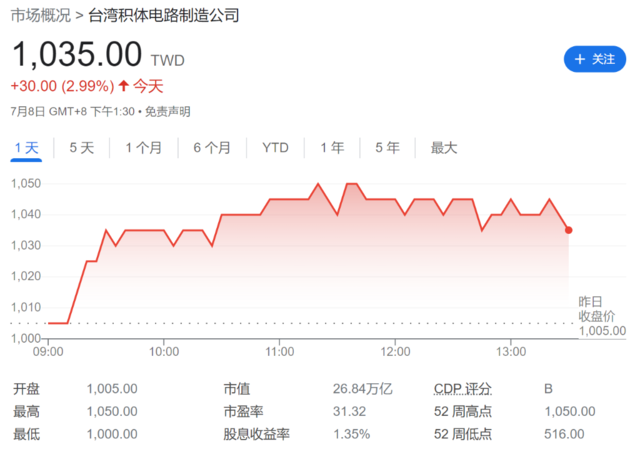Image resolution: width=640 pixels, height=449 pixels.
Task: Switch to the 5 天 chart range
Action: tap(81, 147)
